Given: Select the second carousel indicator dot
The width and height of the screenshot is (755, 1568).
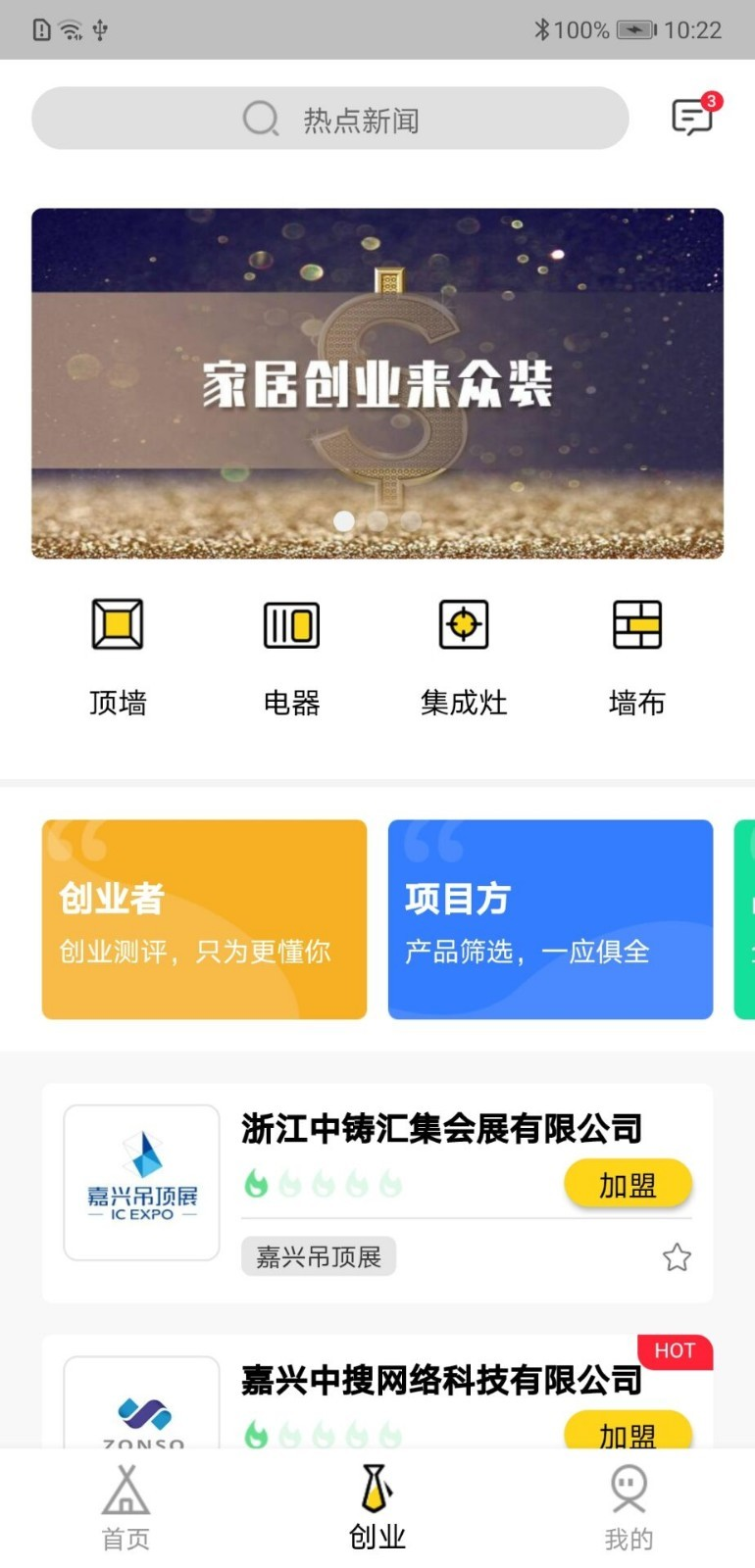Looking at the screenshot, I should [377, 522].
